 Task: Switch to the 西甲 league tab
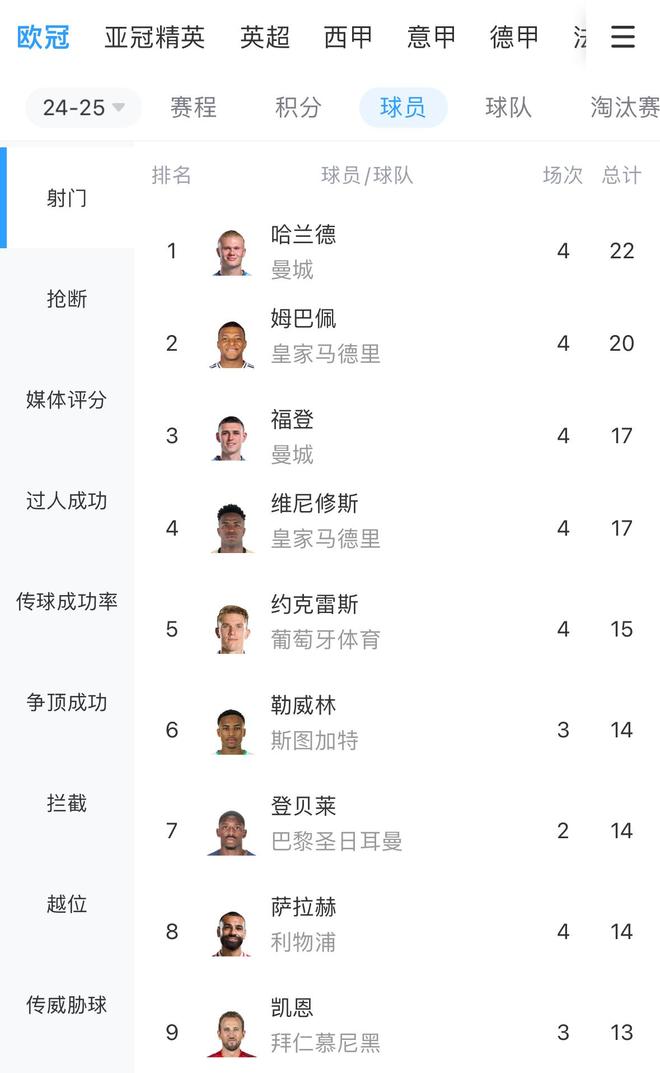[x=348, y=38]
